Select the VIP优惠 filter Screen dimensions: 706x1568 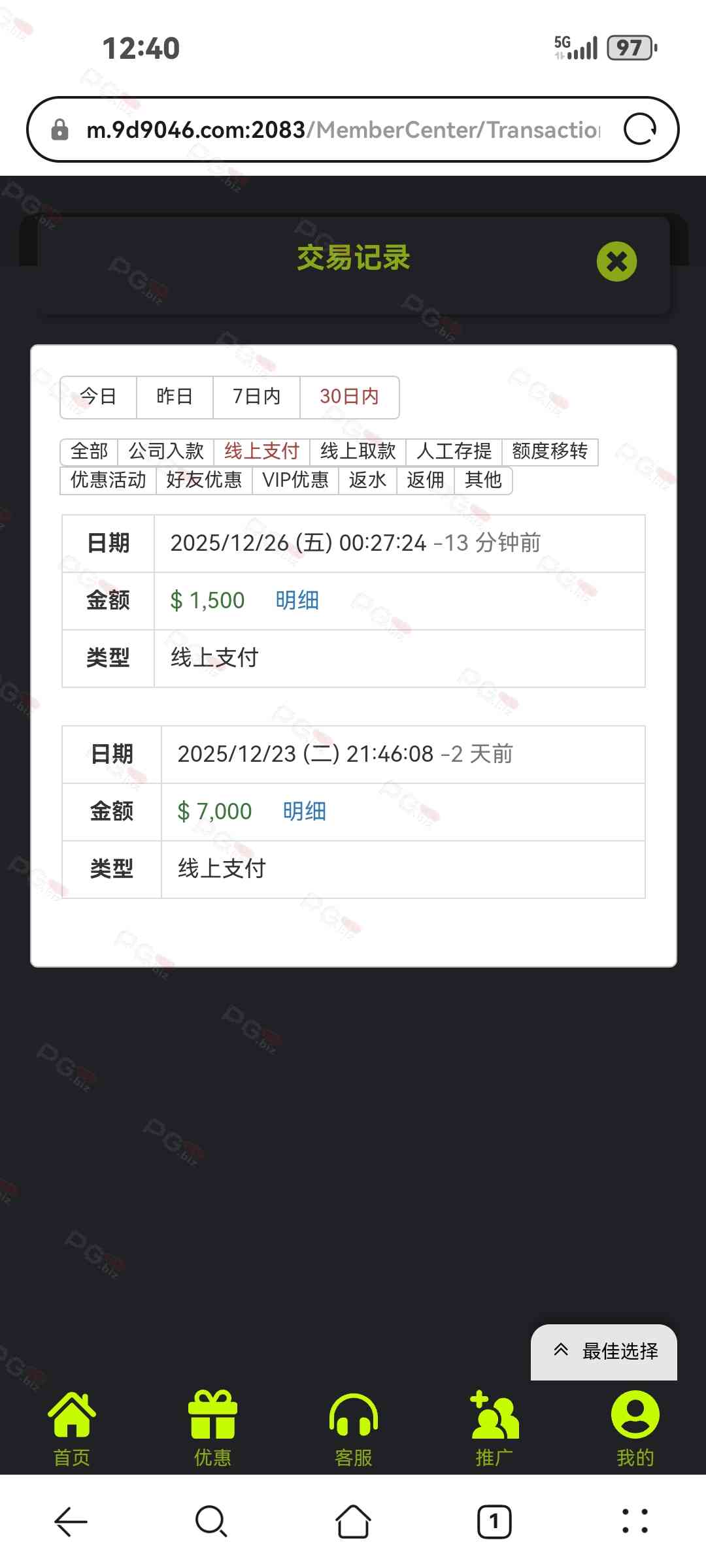click(x=295, y=480)
